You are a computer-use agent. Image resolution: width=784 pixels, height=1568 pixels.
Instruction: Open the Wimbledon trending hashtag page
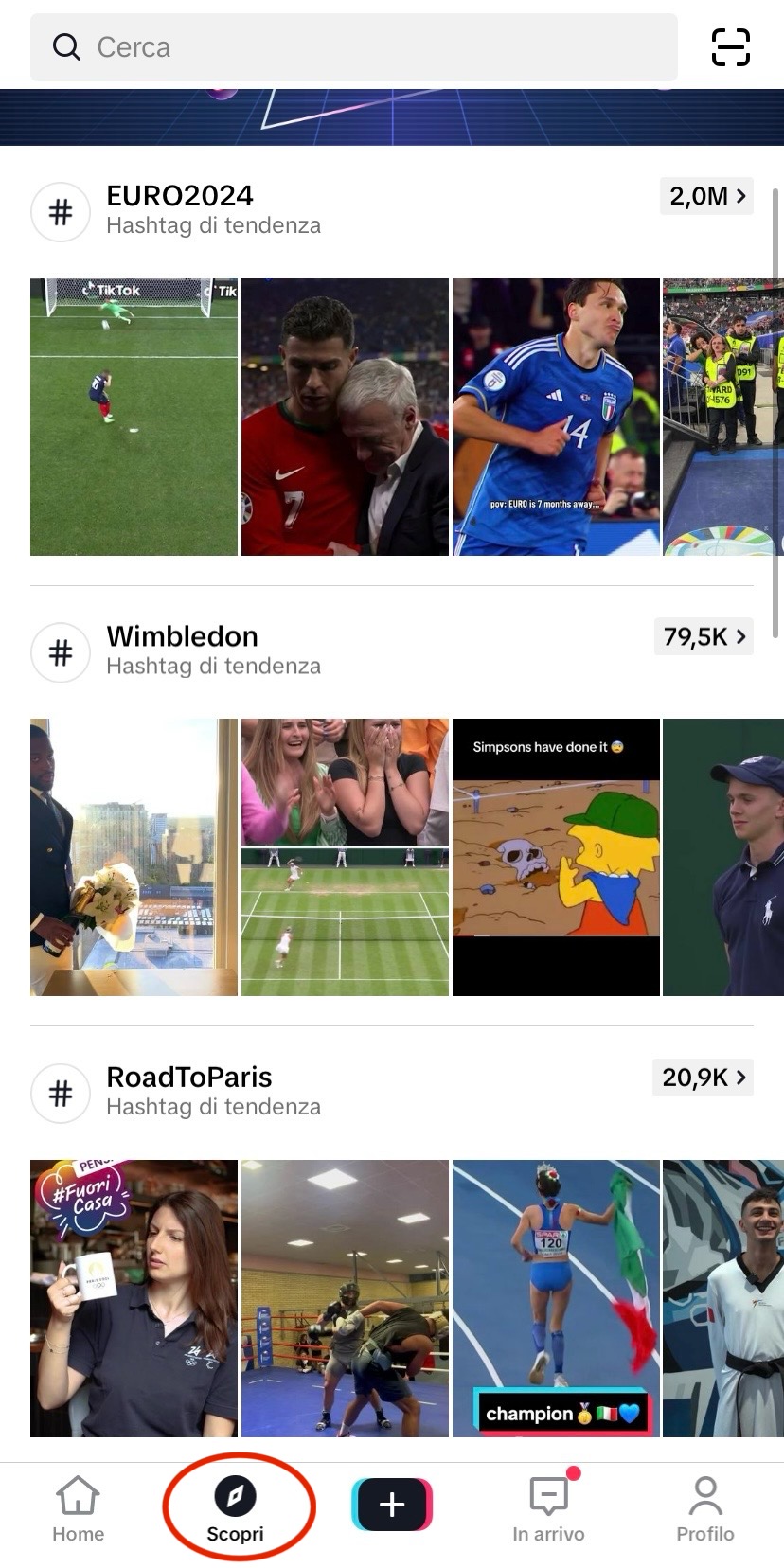183,636
